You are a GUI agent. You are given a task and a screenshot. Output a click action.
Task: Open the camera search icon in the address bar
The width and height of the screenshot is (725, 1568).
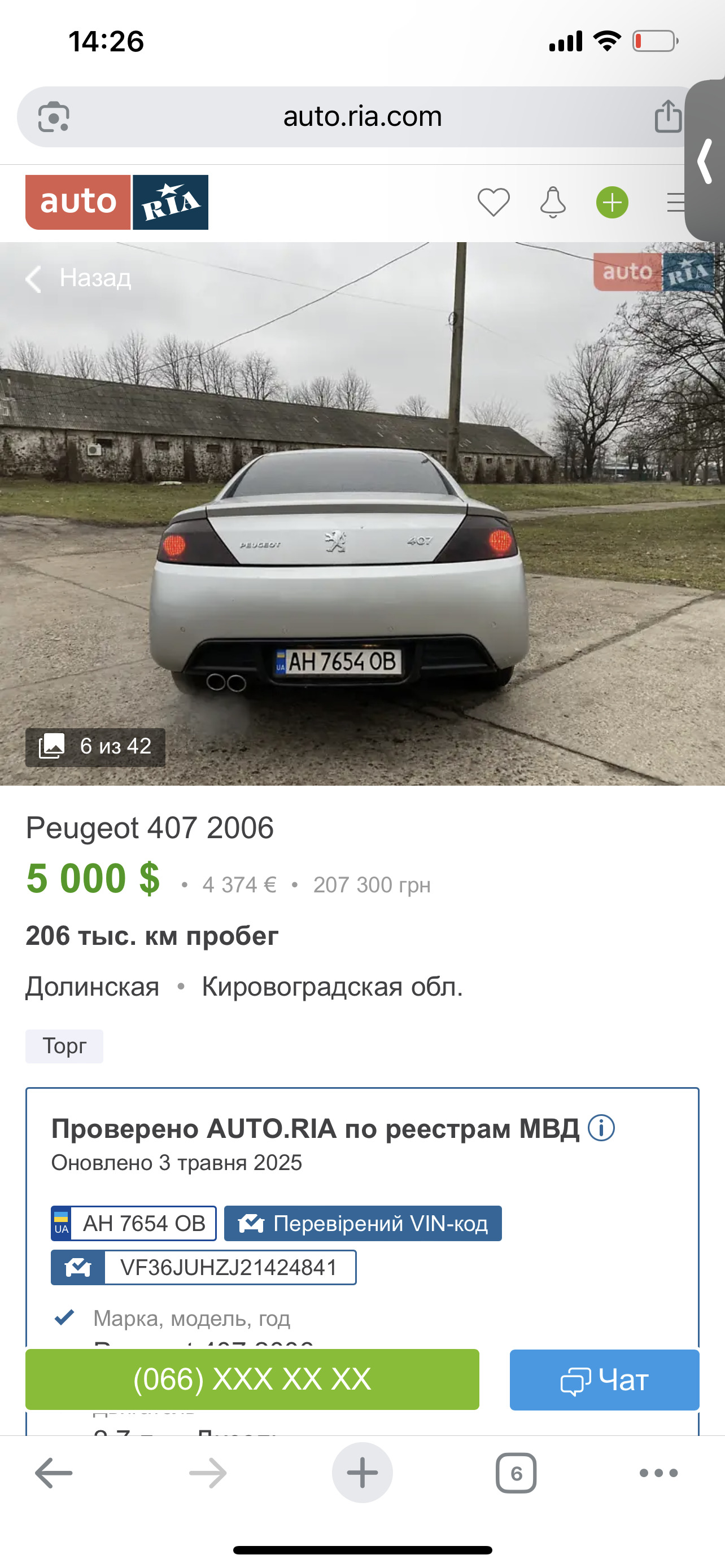coord(54,116)
